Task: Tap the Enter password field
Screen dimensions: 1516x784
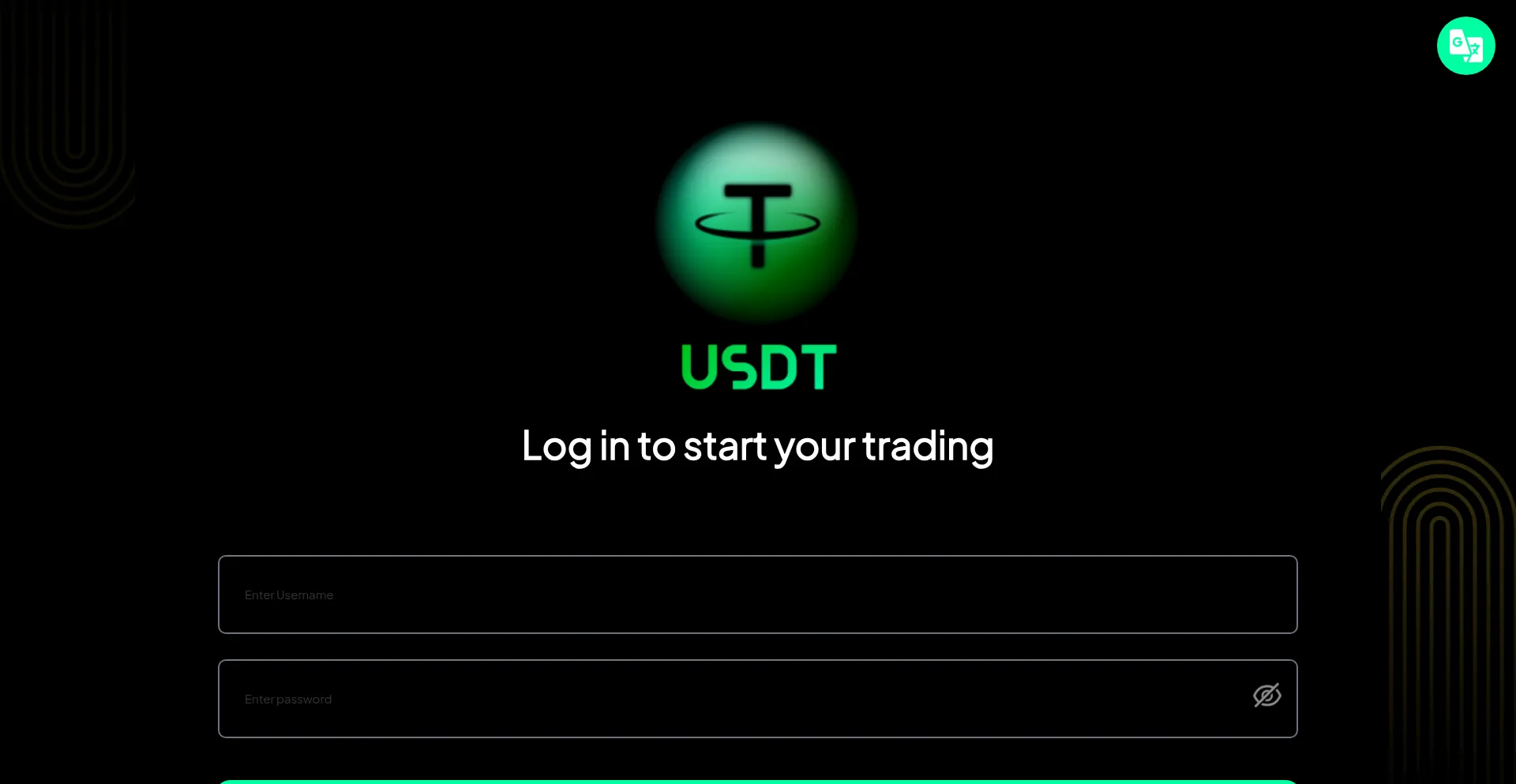Action: point(734,699)
